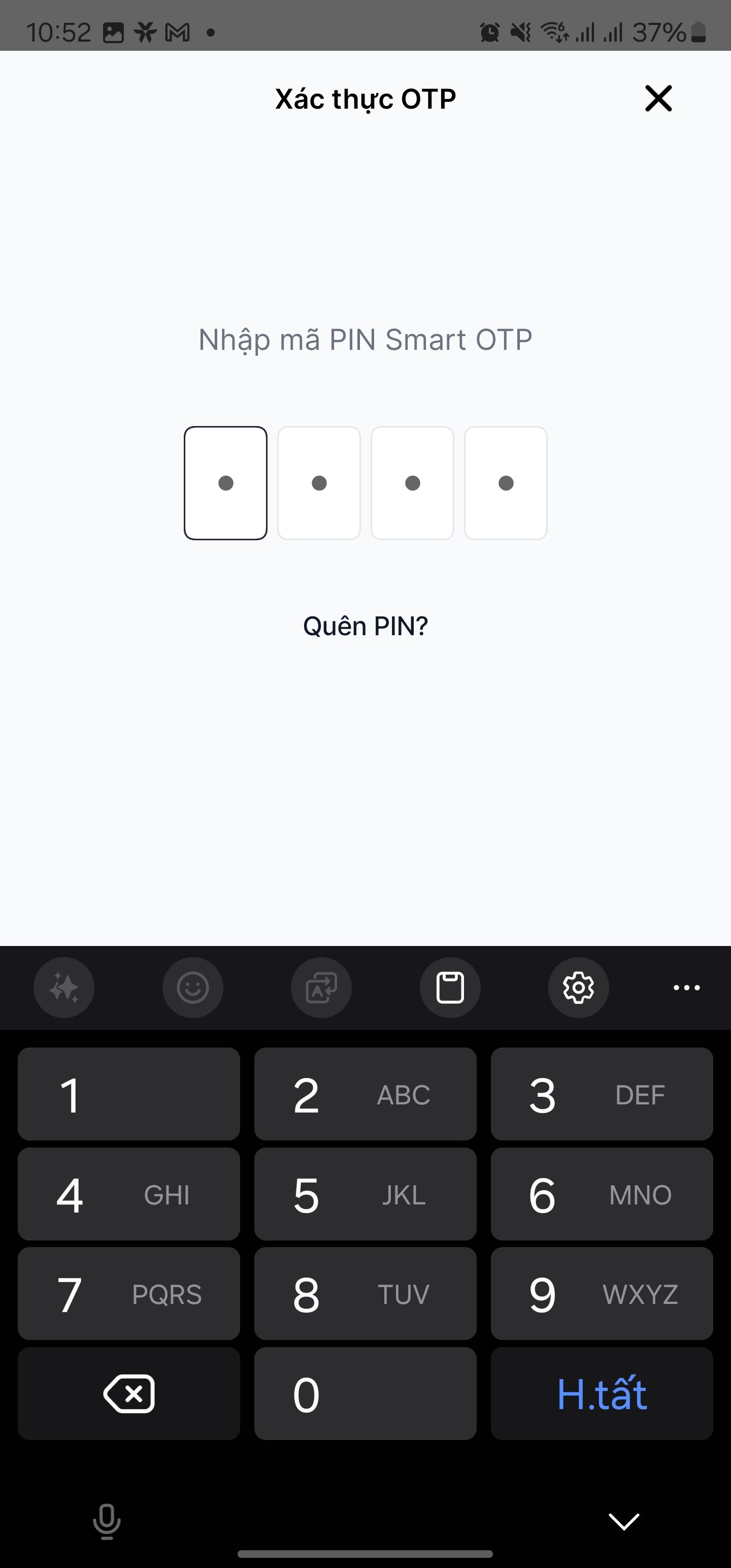Image resolution: width=731 pixels, height=1568 pixels.
Task: Hide the keyboard with the down chevron
Action: (624, 1521)
